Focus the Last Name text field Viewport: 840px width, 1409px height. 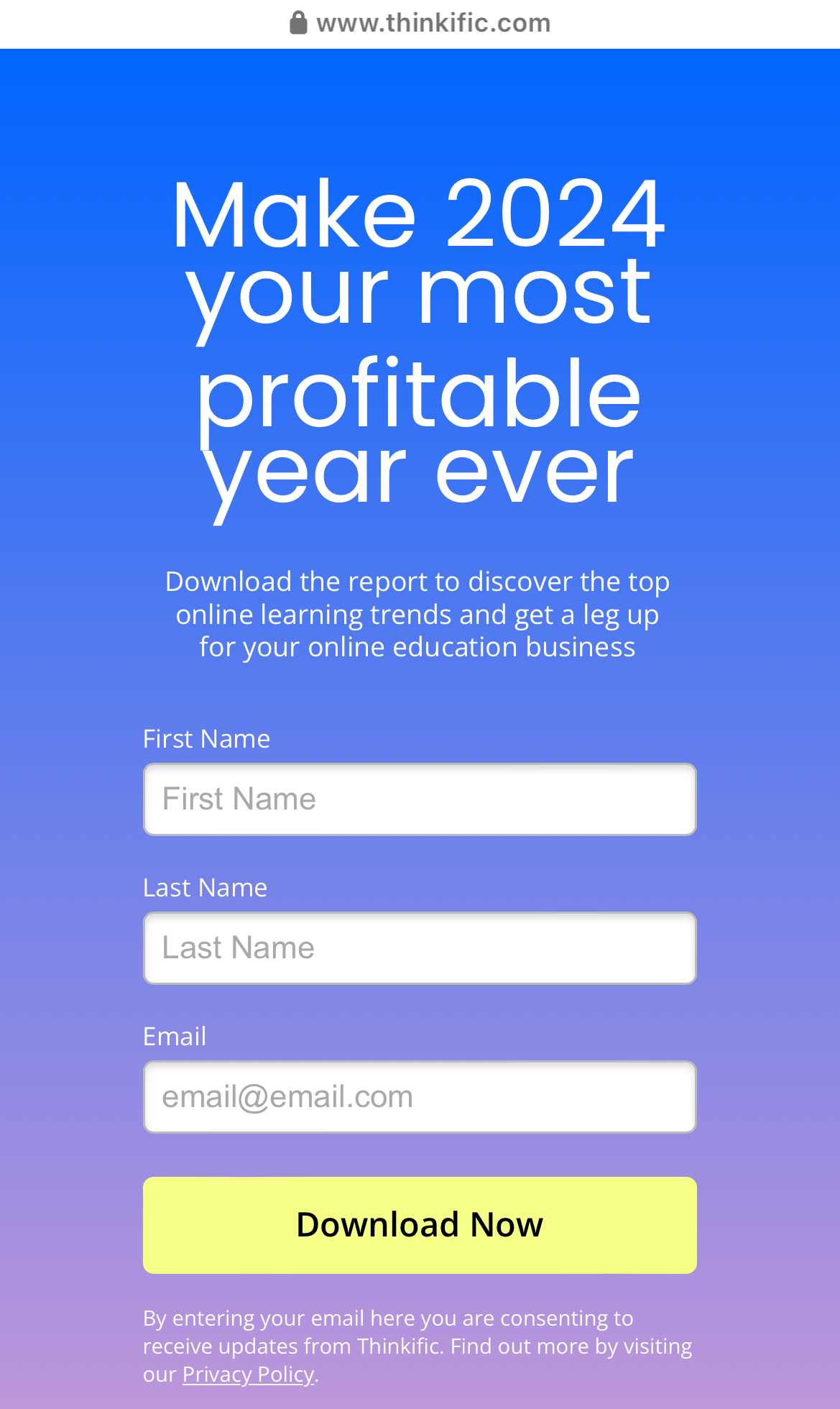(x=420, y=948)
